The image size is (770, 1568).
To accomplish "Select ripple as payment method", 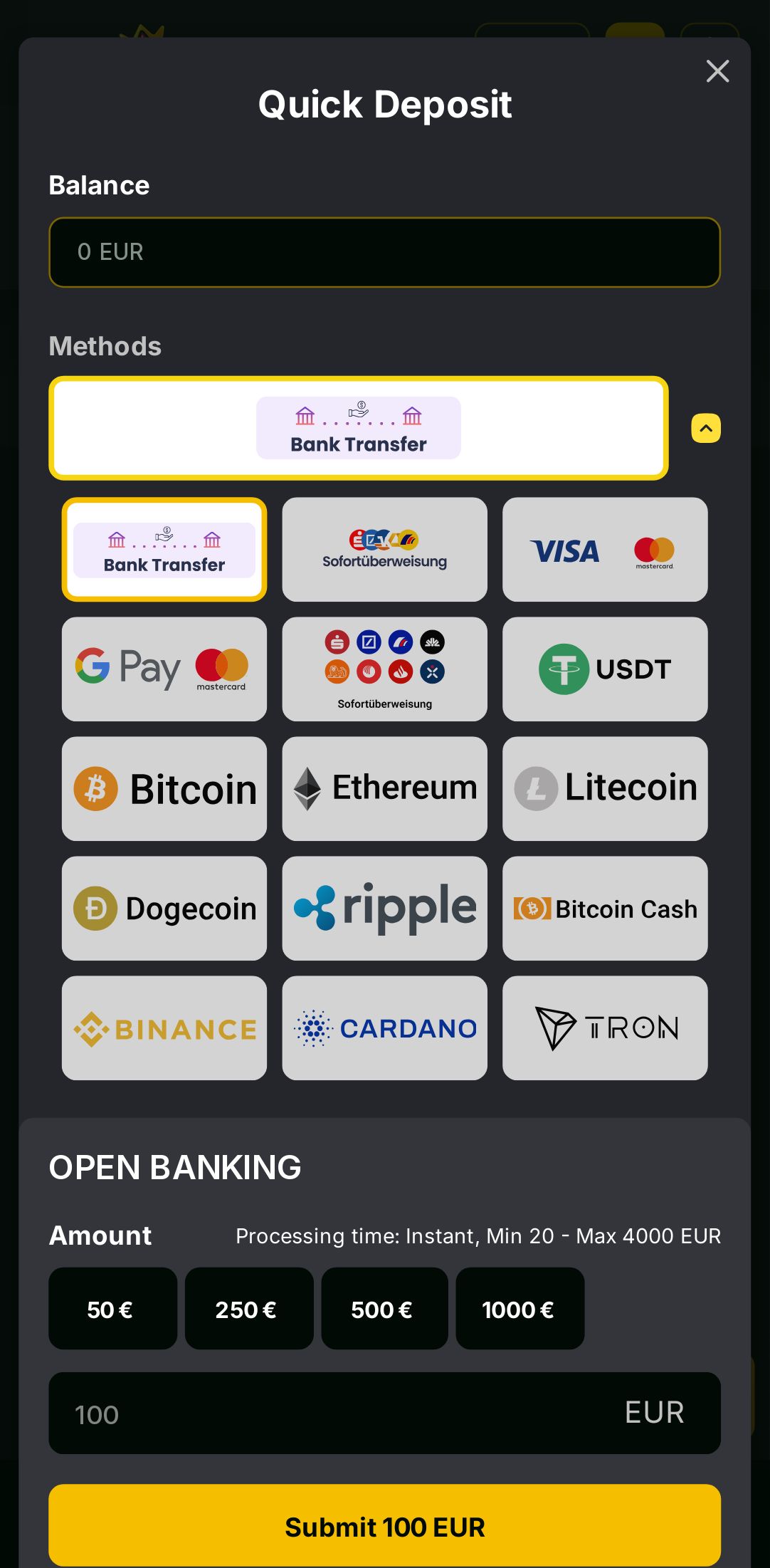I will pos(384,909).
